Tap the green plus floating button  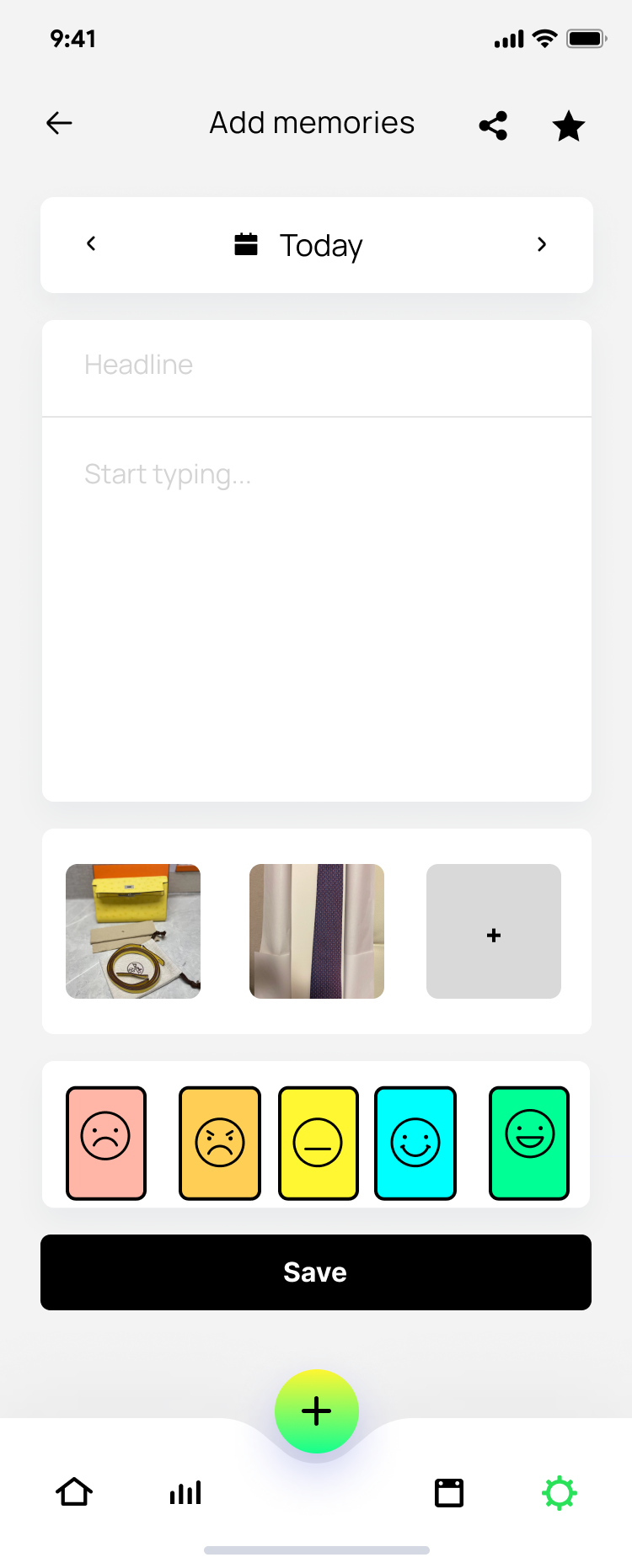[317, 1411]
